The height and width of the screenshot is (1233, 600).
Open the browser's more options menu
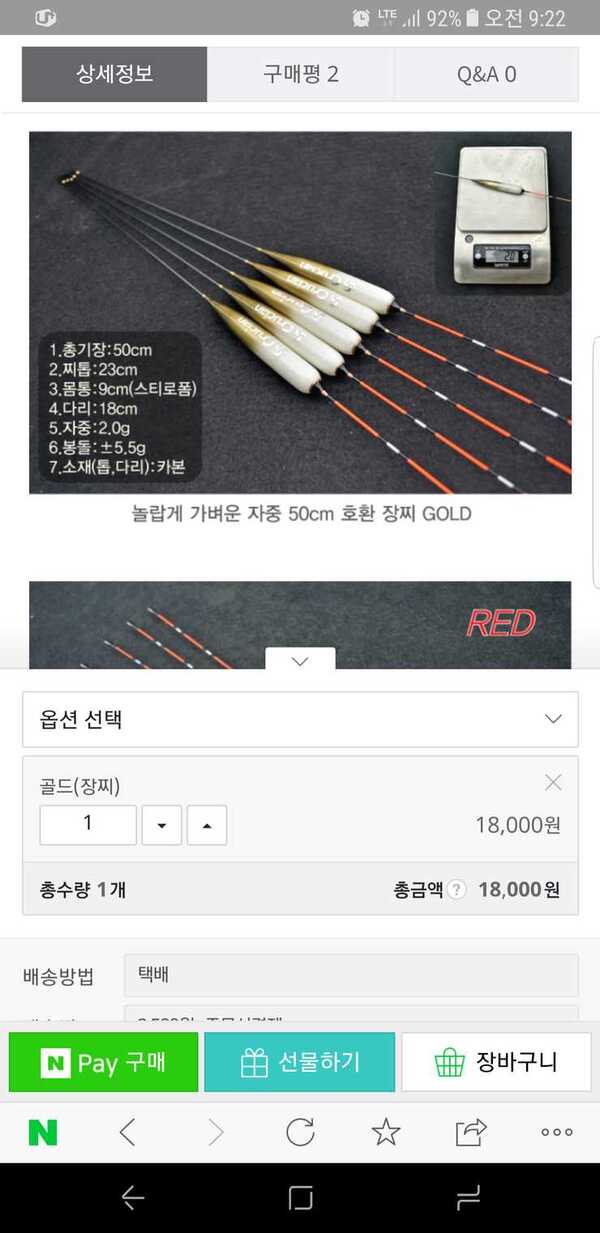[557, 1132]
